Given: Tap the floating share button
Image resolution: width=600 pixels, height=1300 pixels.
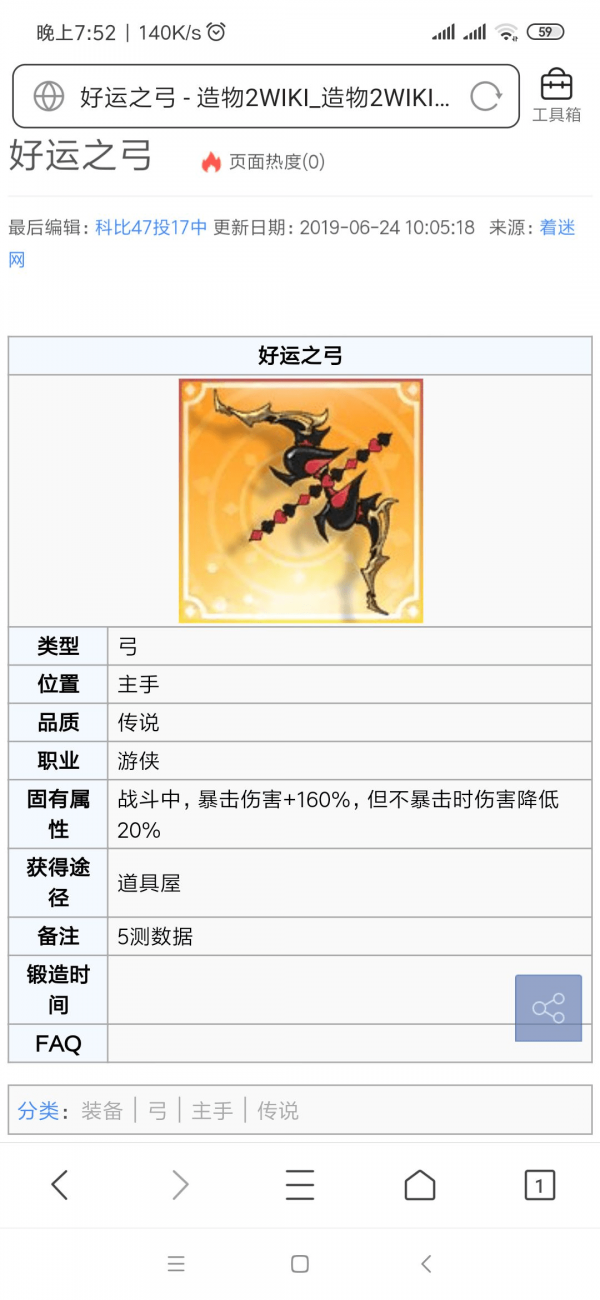Looking at the screenshot, I should [548, 1008].
